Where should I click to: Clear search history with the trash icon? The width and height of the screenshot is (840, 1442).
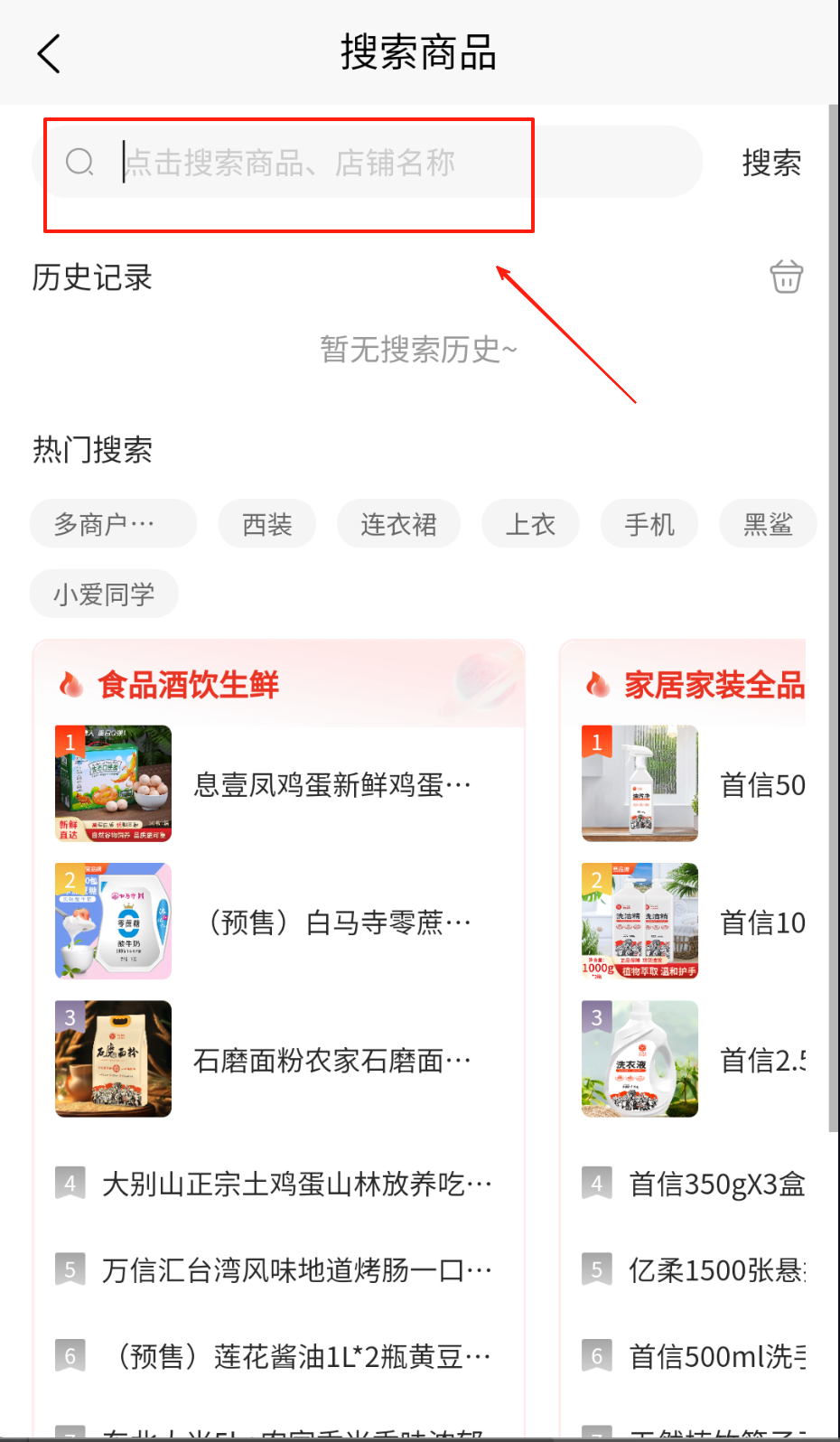click(786, 276)
